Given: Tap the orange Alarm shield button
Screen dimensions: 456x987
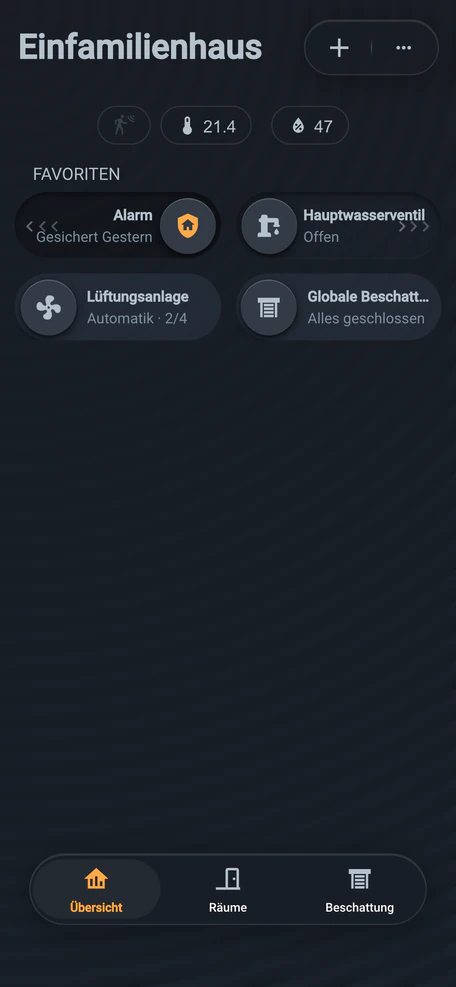Looking at the screenshot, I should 187,226.
